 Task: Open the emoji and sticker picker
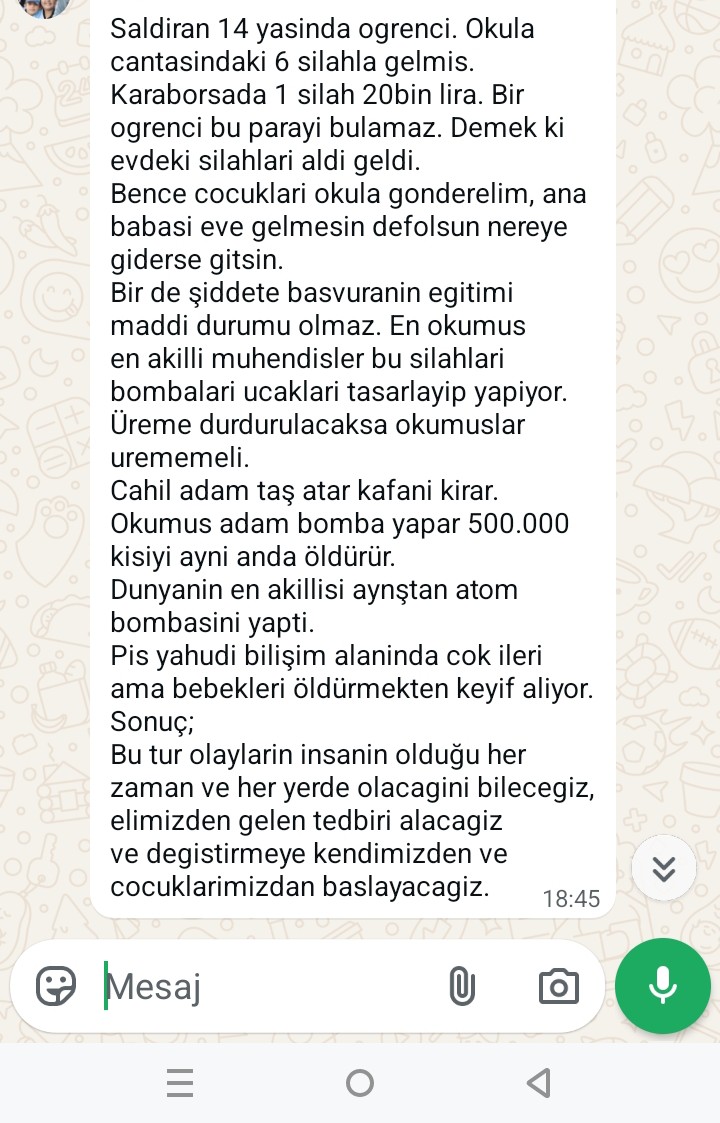click(56, 986)
